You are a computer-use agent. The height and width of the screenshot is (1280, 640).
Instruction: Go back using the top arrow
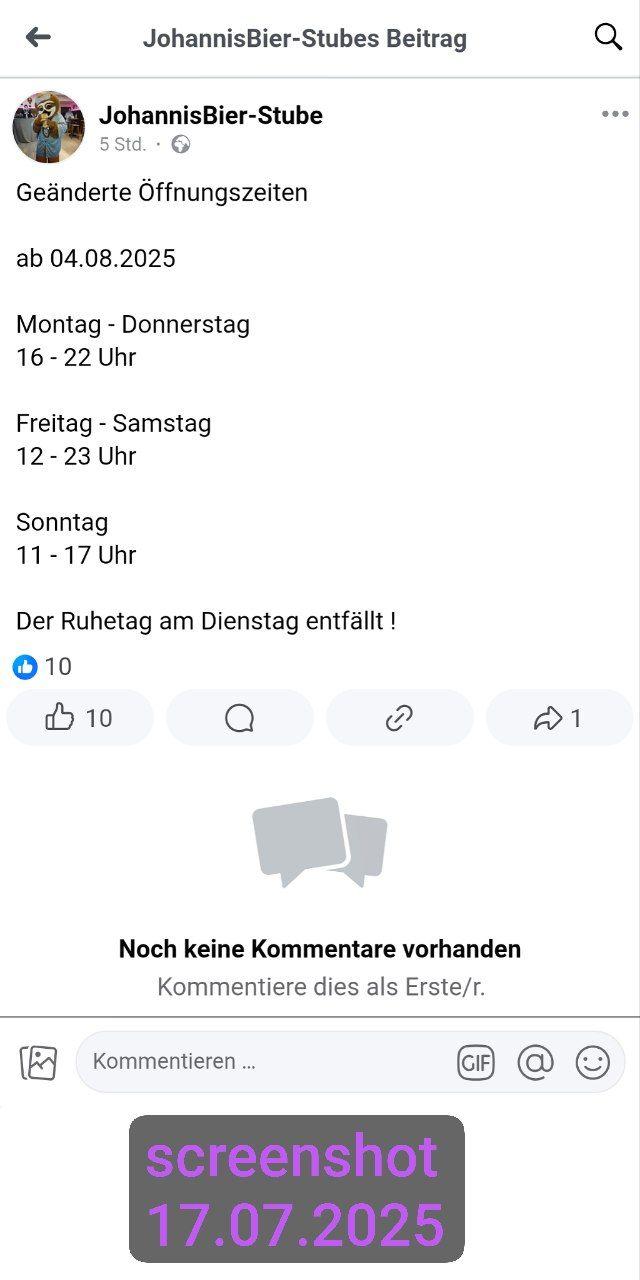coord(38,38)
